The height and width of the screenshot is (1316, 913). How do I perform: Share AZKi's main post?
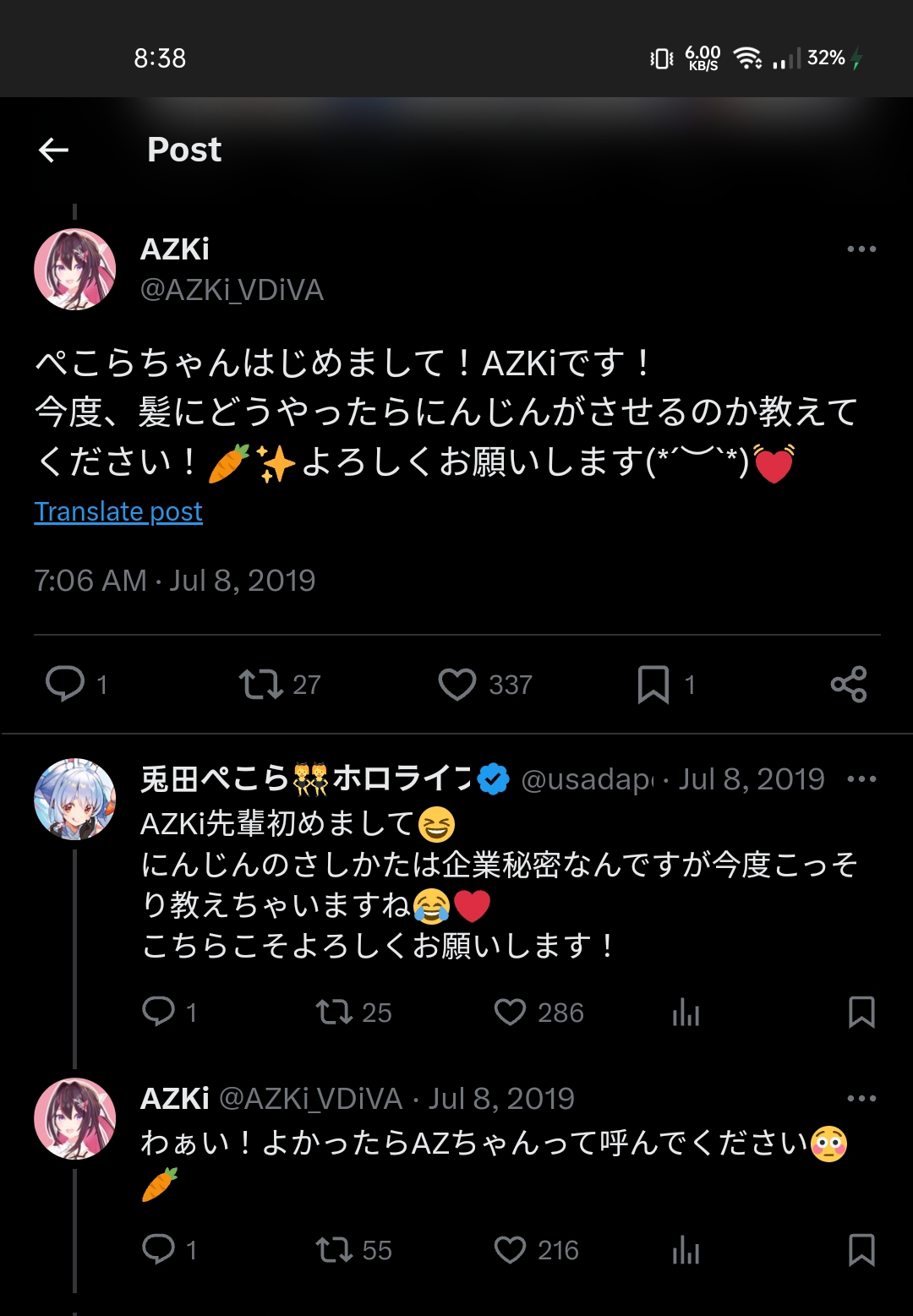pos(848,684)
